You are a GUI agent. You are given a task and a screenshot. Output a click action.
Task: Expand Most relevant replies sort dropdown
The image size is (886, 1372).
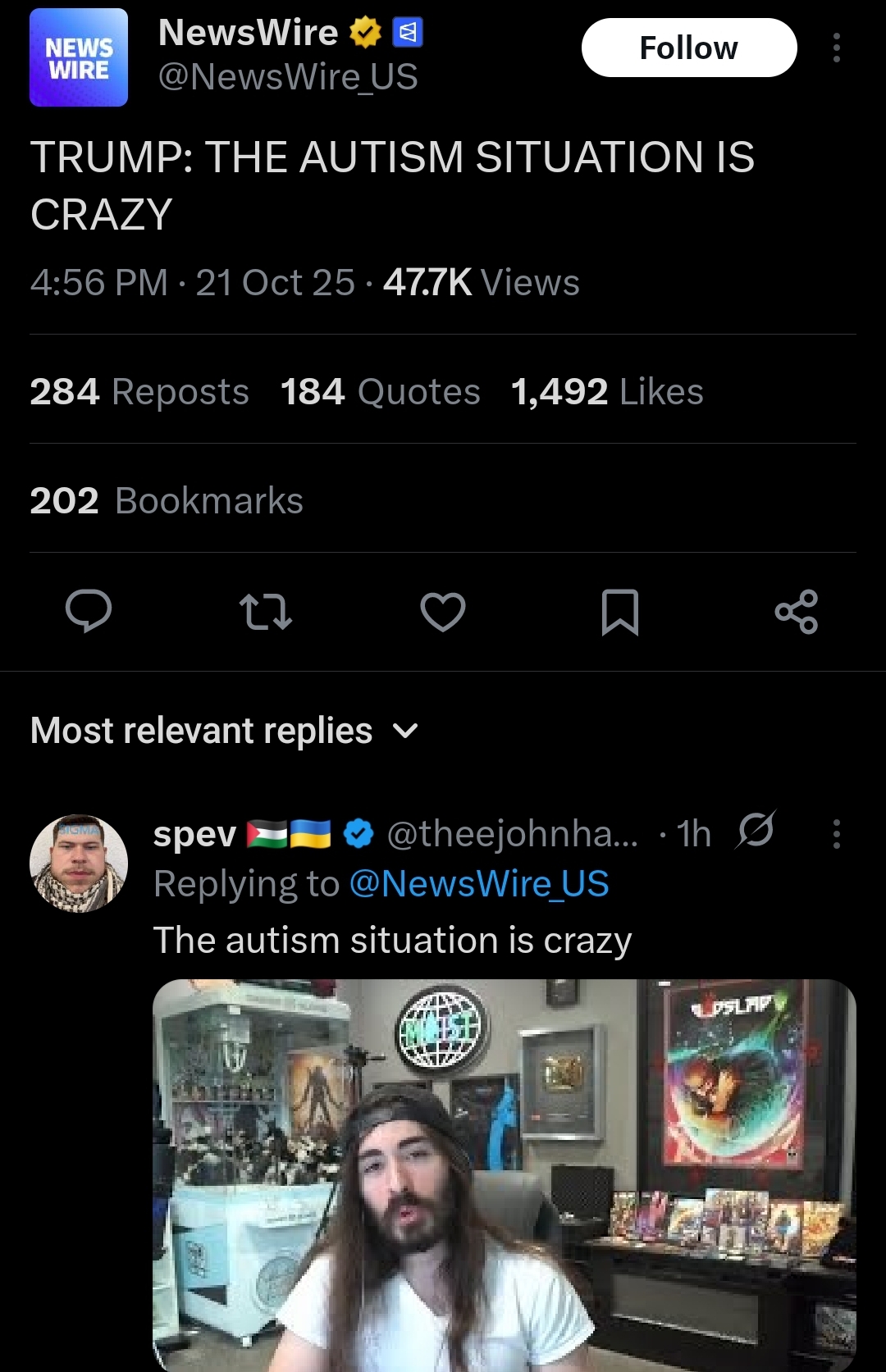point(225,730)
